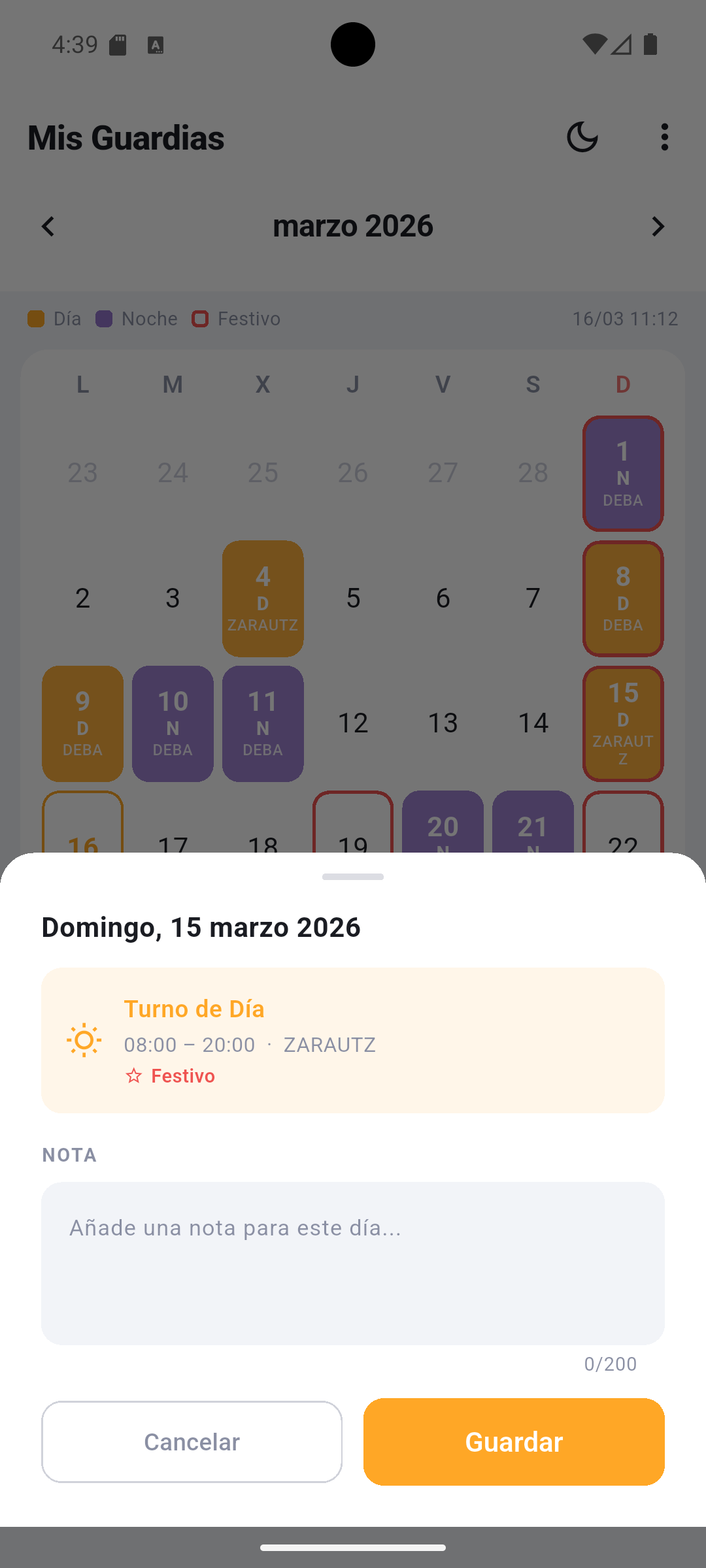Image resolution: width=706 pixels, height=1568 pixels.
Task: Go to previous month with left chevron
Action: (x=48, y=226)
